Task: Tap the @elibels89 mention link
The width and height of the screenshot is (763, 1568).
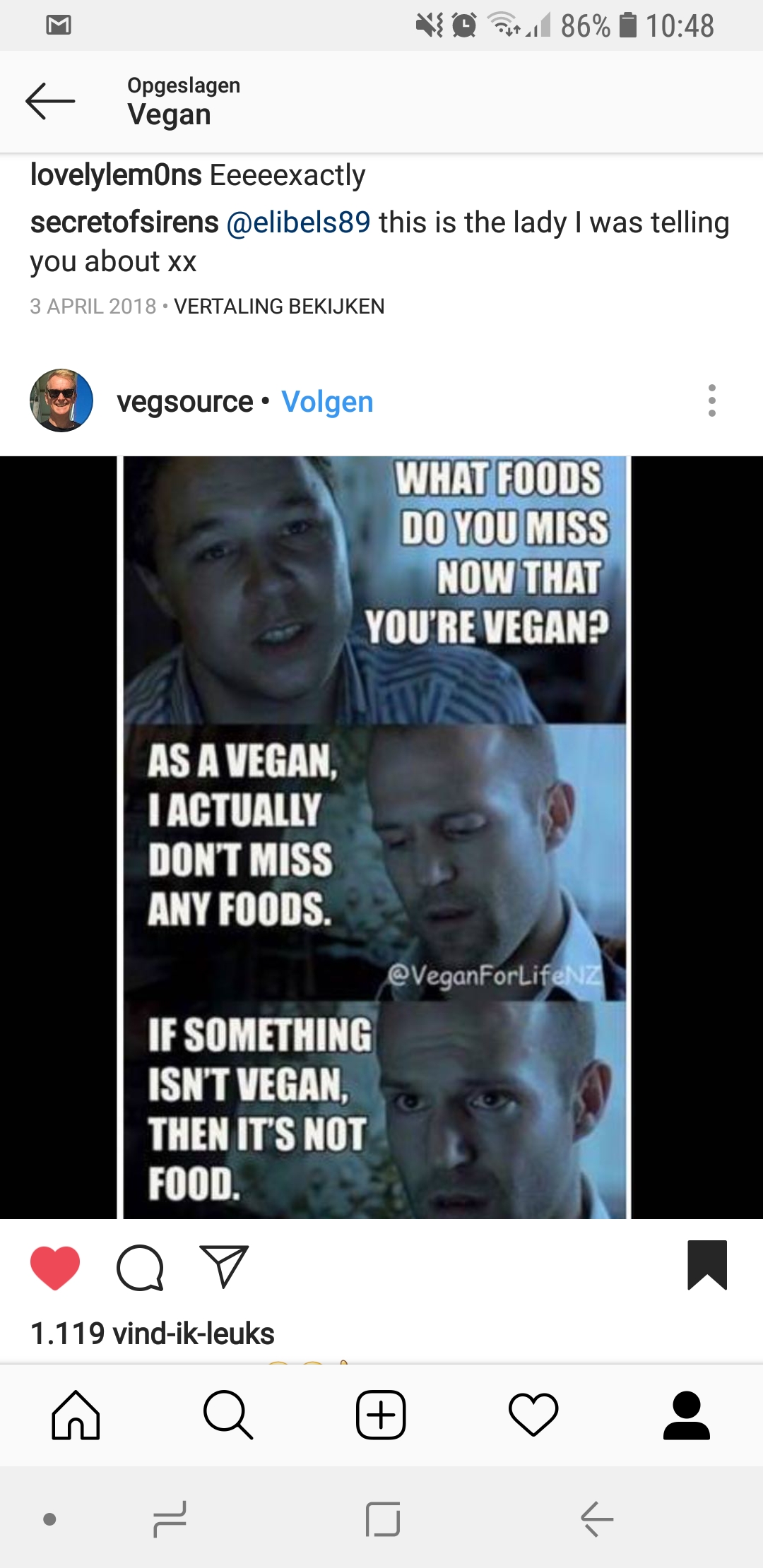Action: tap(298, 222)
